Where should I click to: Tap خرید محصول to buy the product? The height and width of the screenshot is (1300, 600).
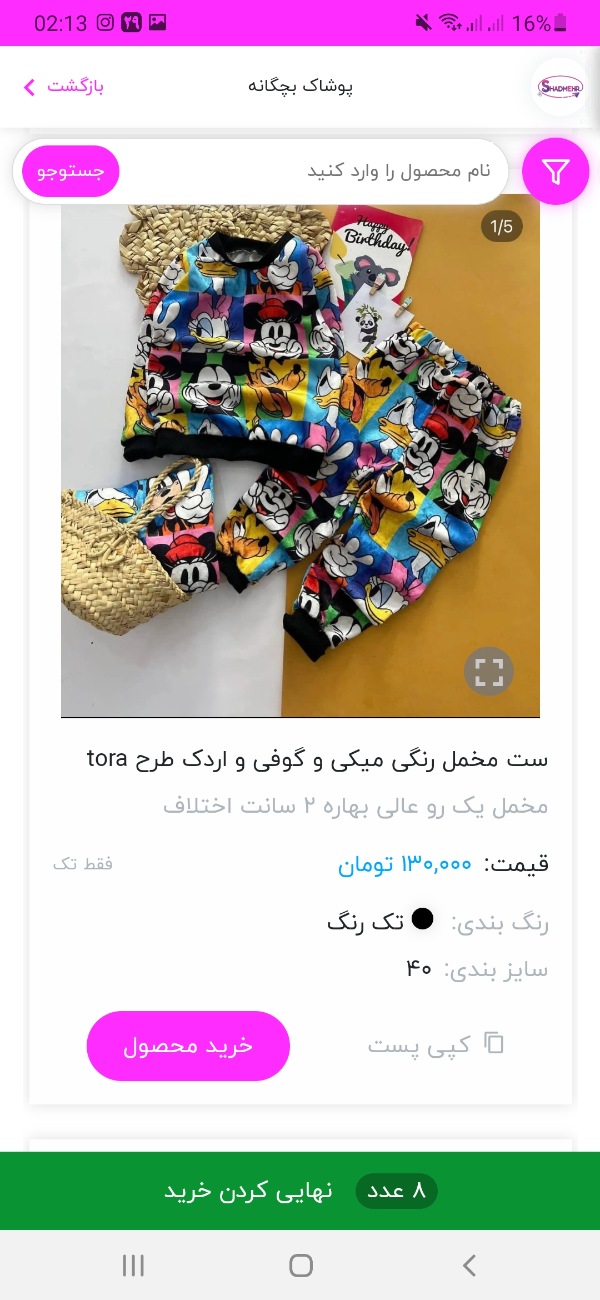pyautogui.click(x=188, y=1046)
